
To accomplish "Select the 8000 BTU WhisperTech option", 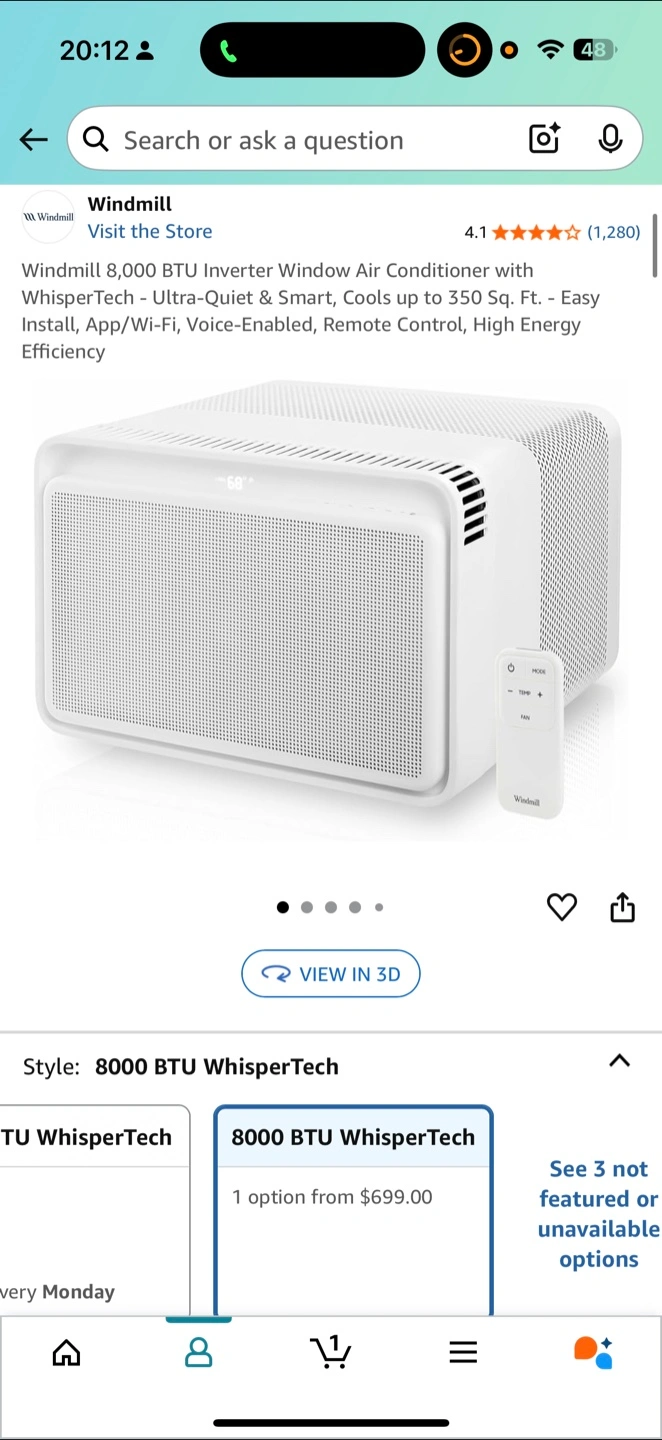I will pos(353,1210).
